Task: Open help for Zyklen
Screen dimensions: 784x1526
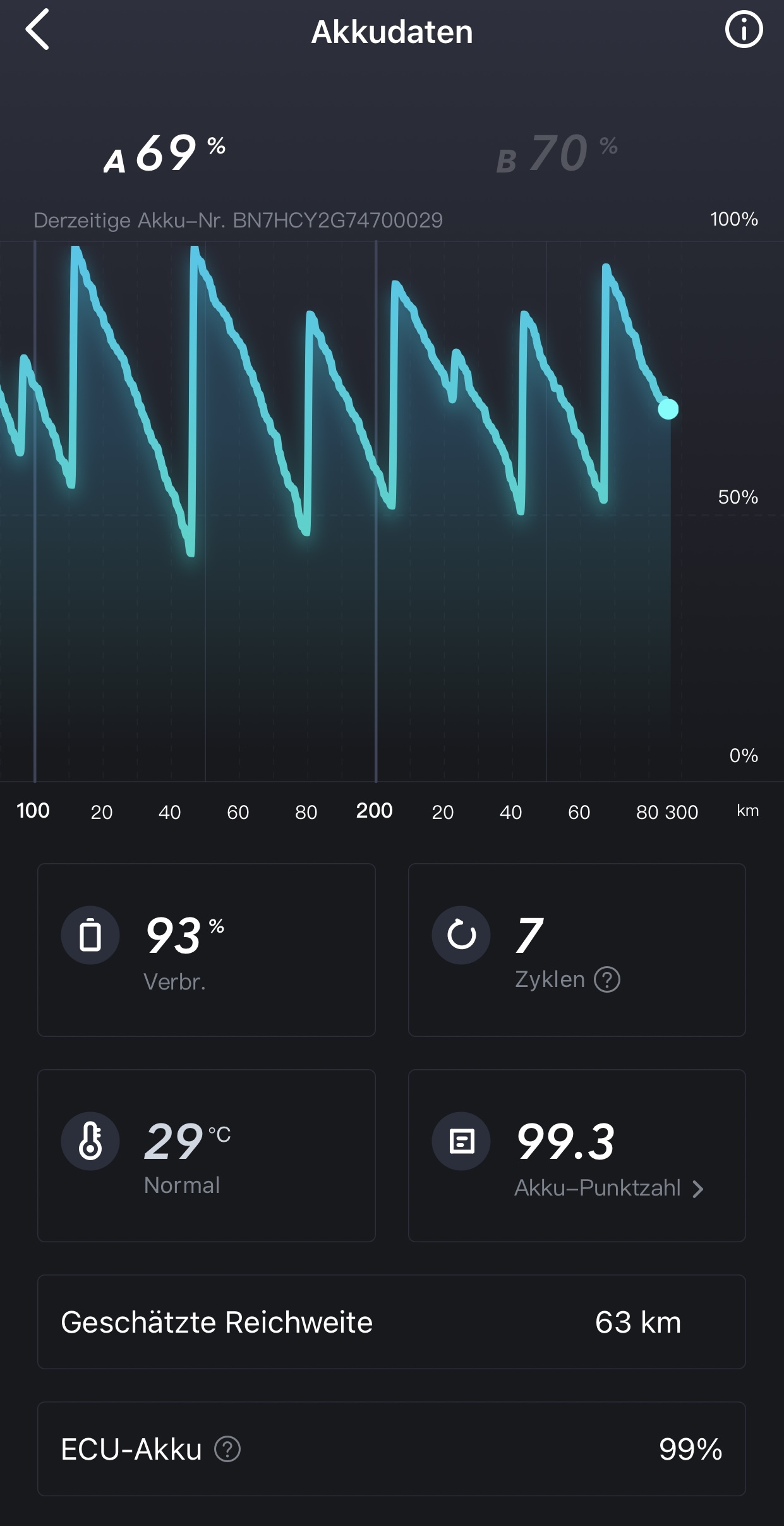Action: [x=607, y=980]
